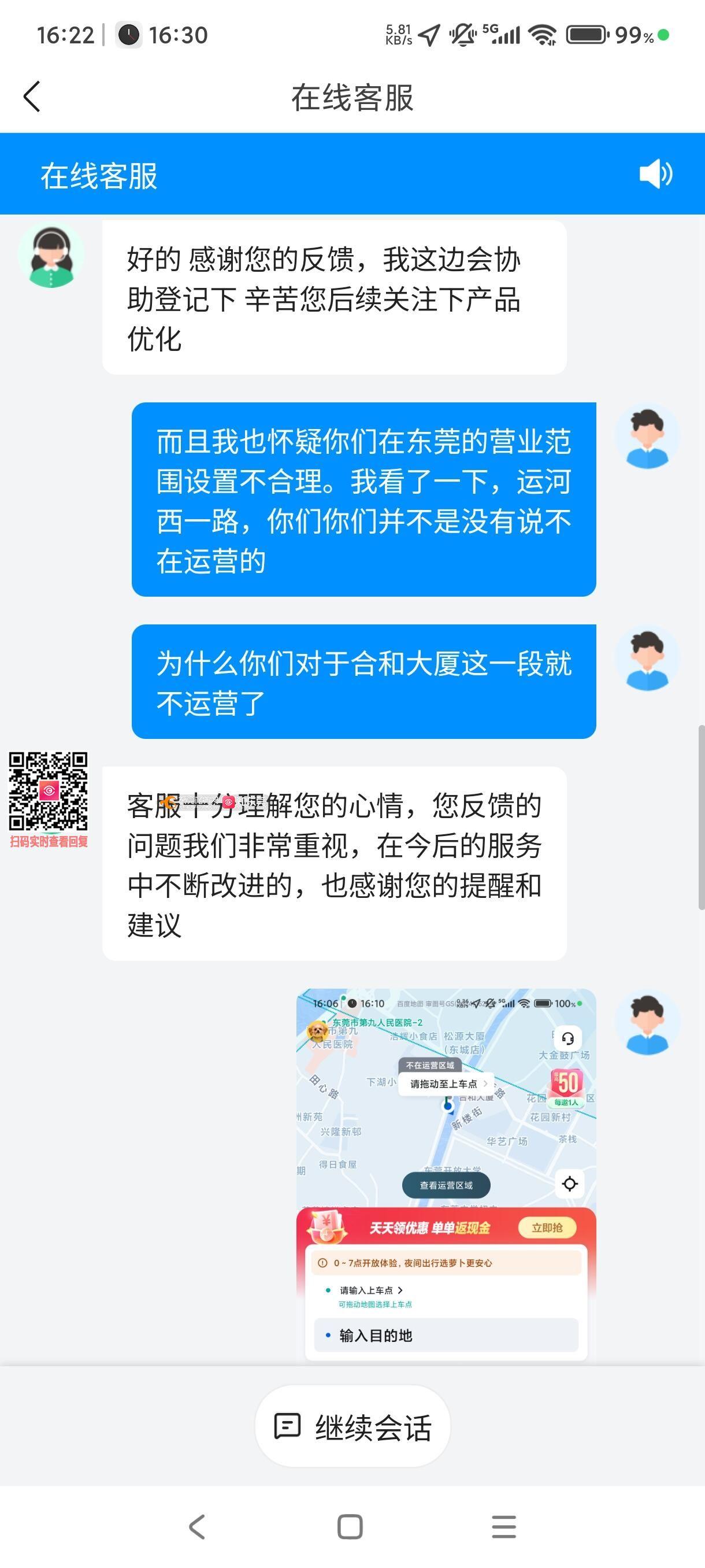Tap 继续会话 to continue the conversation
705x1568 pixels.
[x=353, y=1426]
